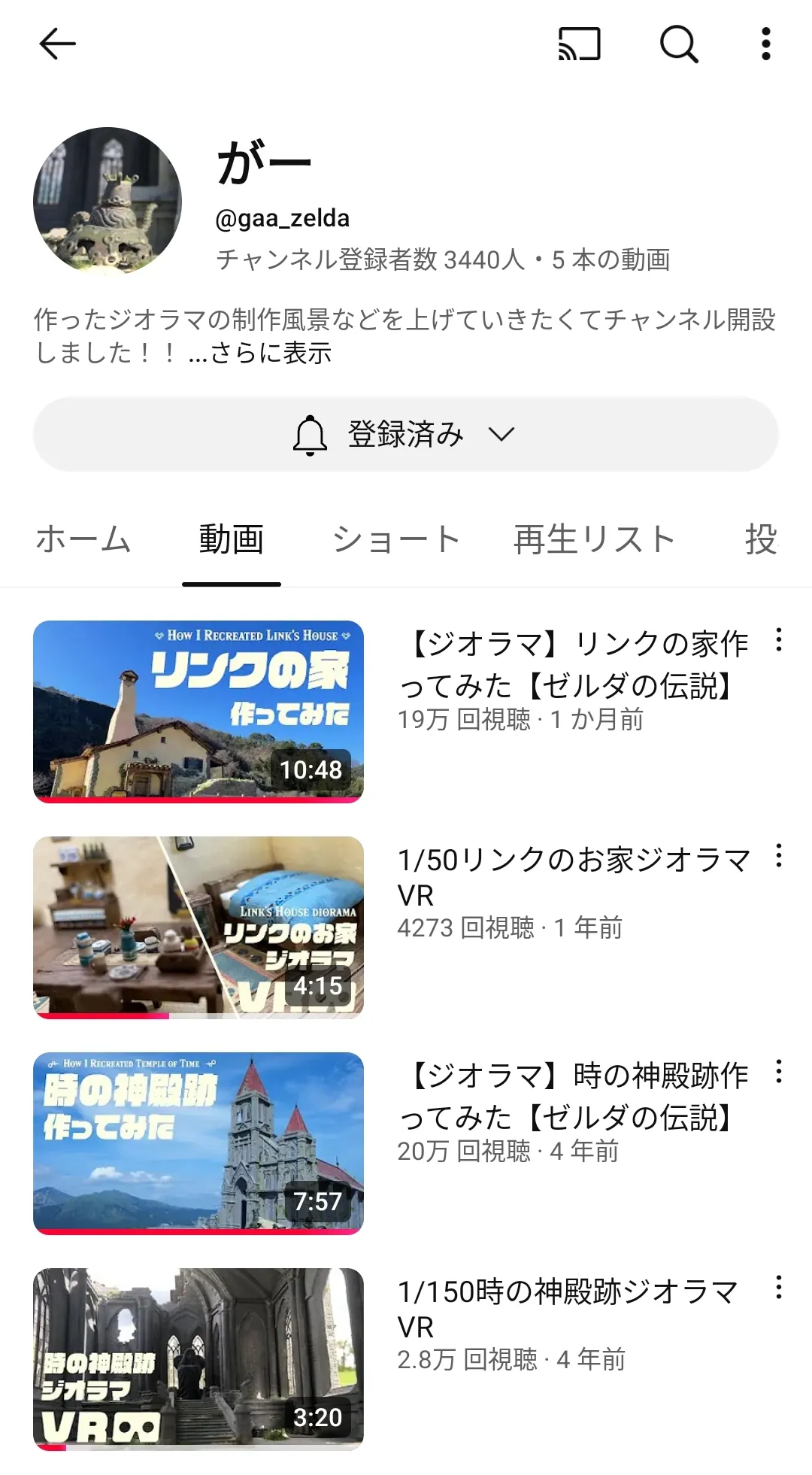
Task: Open options for リンクの家作ってみた video
Action: 779,640
